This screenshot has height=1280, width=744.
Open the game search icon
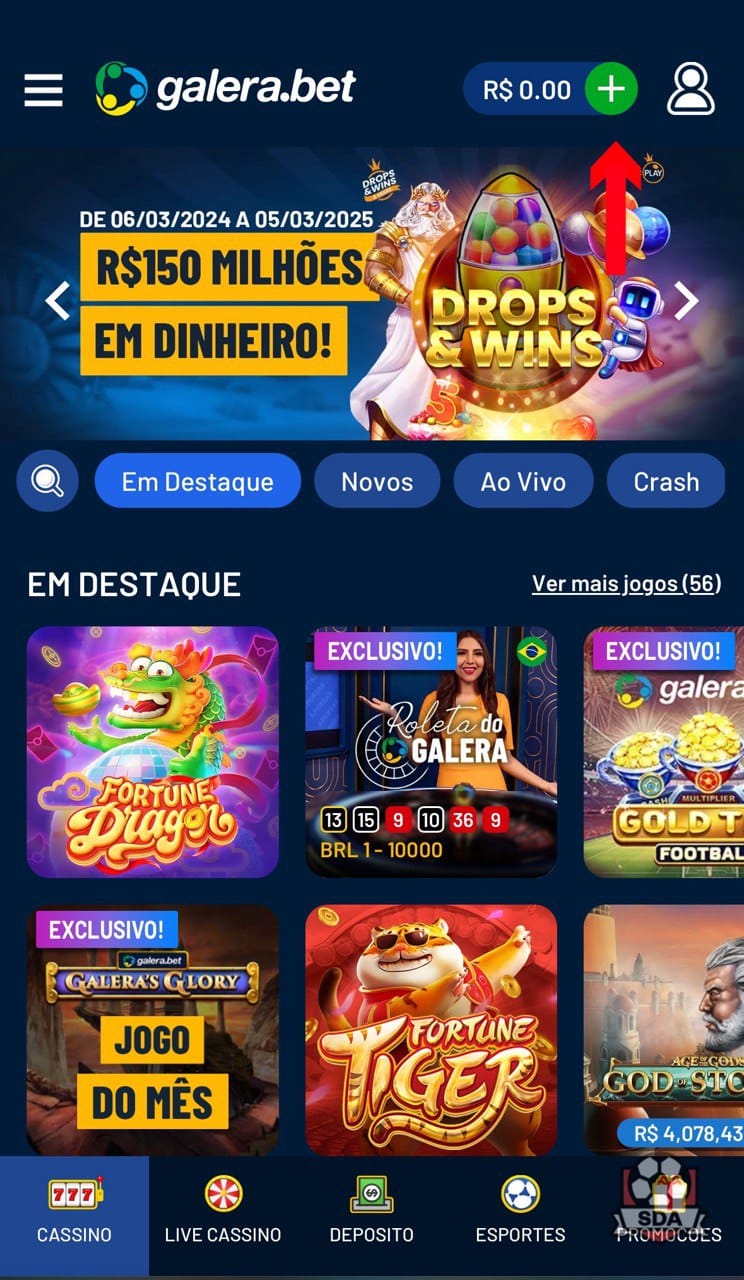click(x=47, y=482)
